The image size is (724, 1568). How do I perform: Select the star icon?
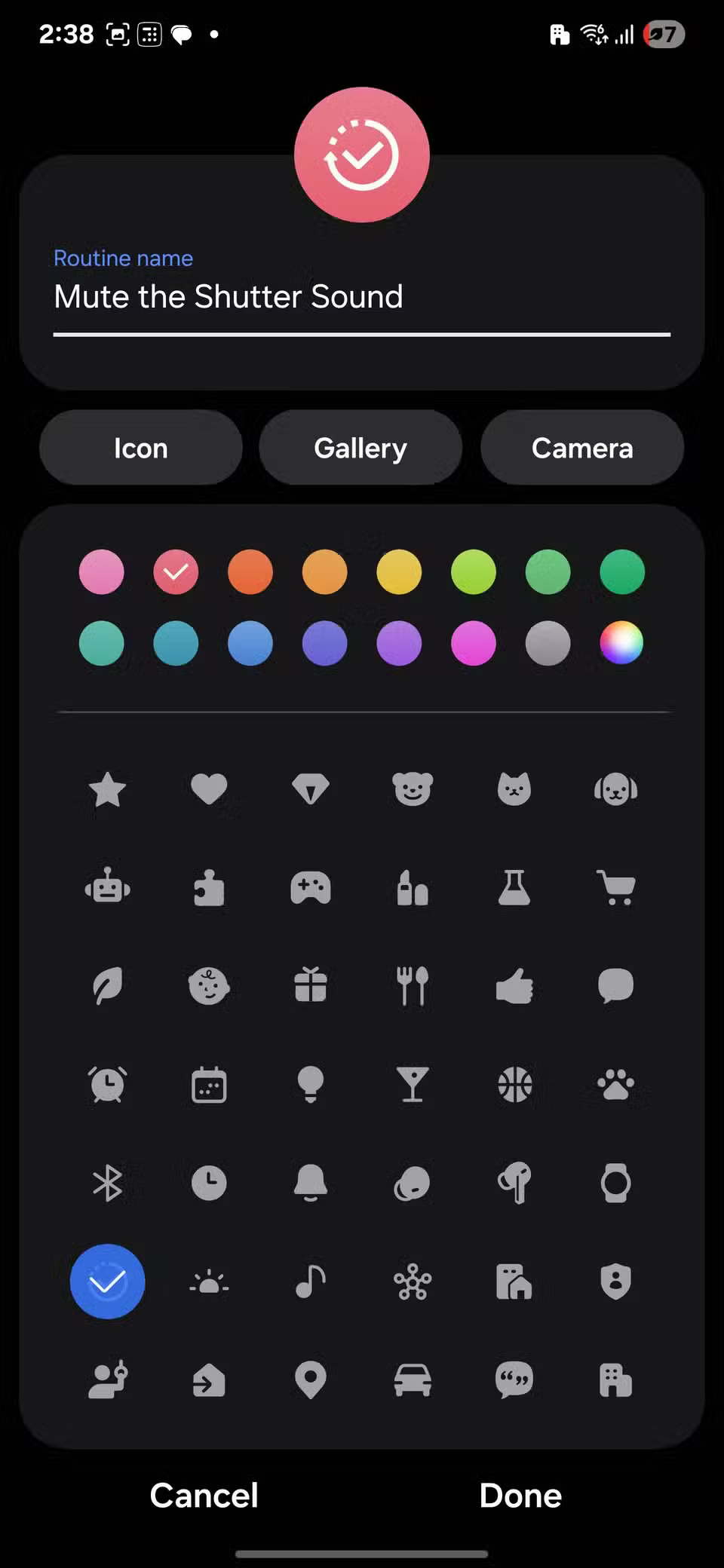pos(107,789)
